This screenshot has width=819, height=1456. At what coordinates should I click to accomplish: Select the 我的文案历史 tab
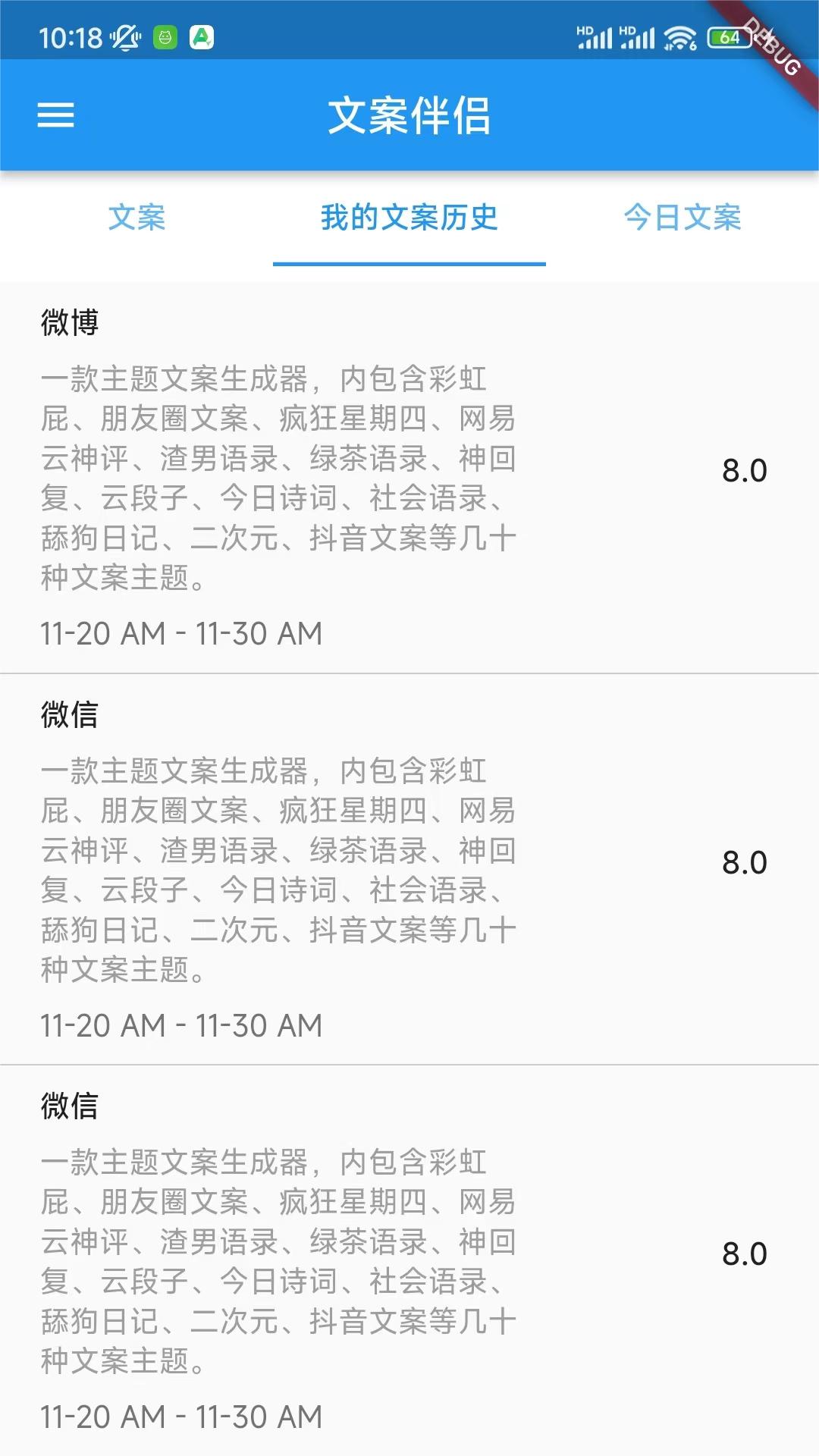[x=409, y=218]
